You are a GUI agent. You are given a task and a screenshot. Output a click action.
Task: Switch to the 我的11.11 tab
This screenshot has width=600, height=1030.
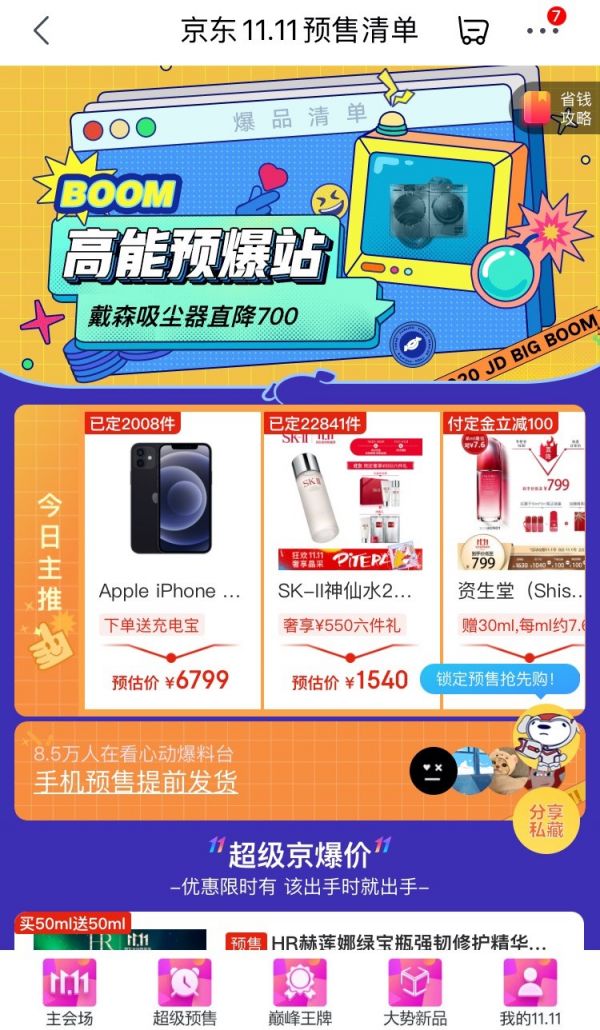pyautogui.click(x=530, y=992)
